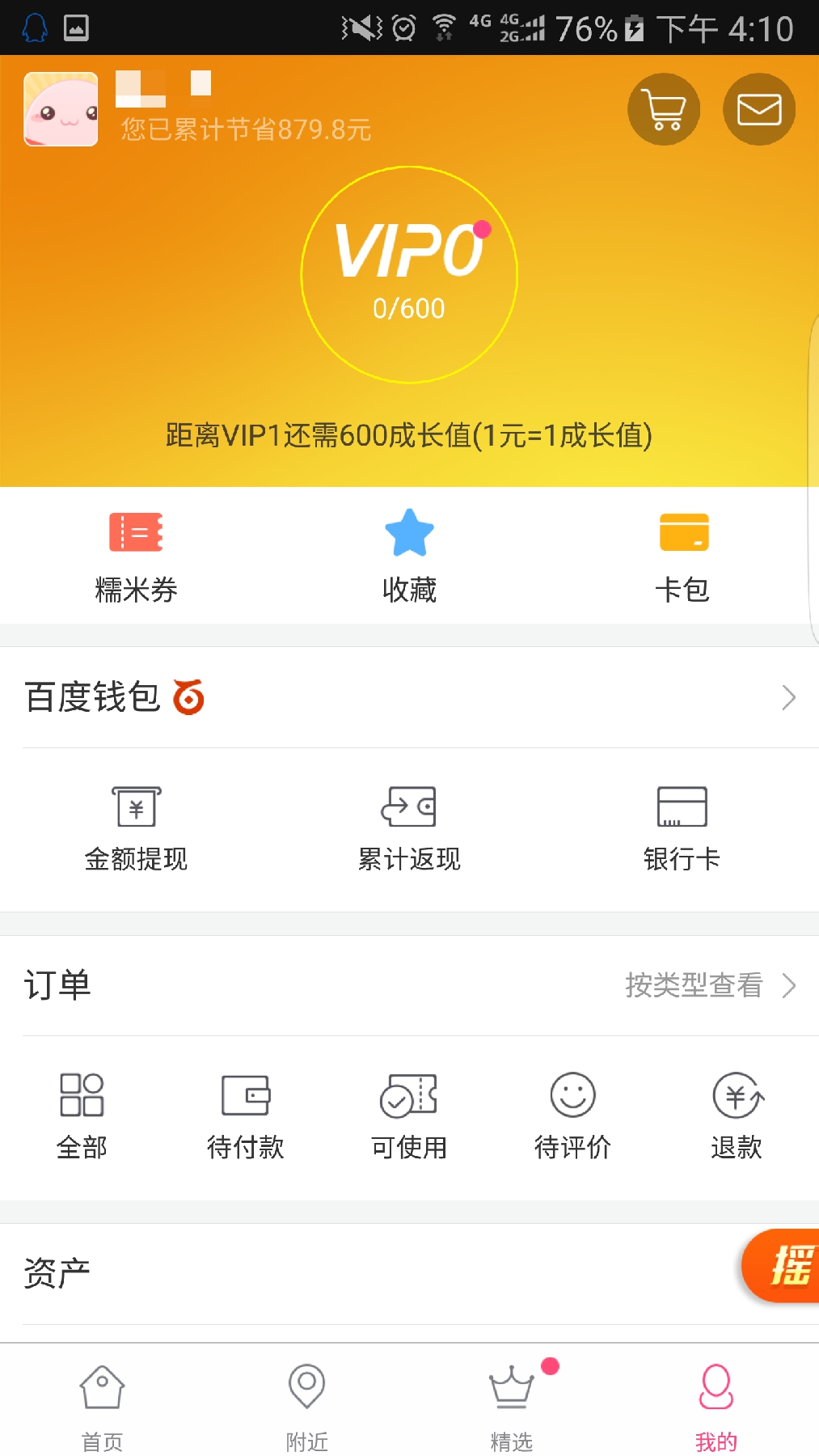819x1456 pixels.
Task: Open 银行卡 bank cards
Action: (x=682, y=829)
